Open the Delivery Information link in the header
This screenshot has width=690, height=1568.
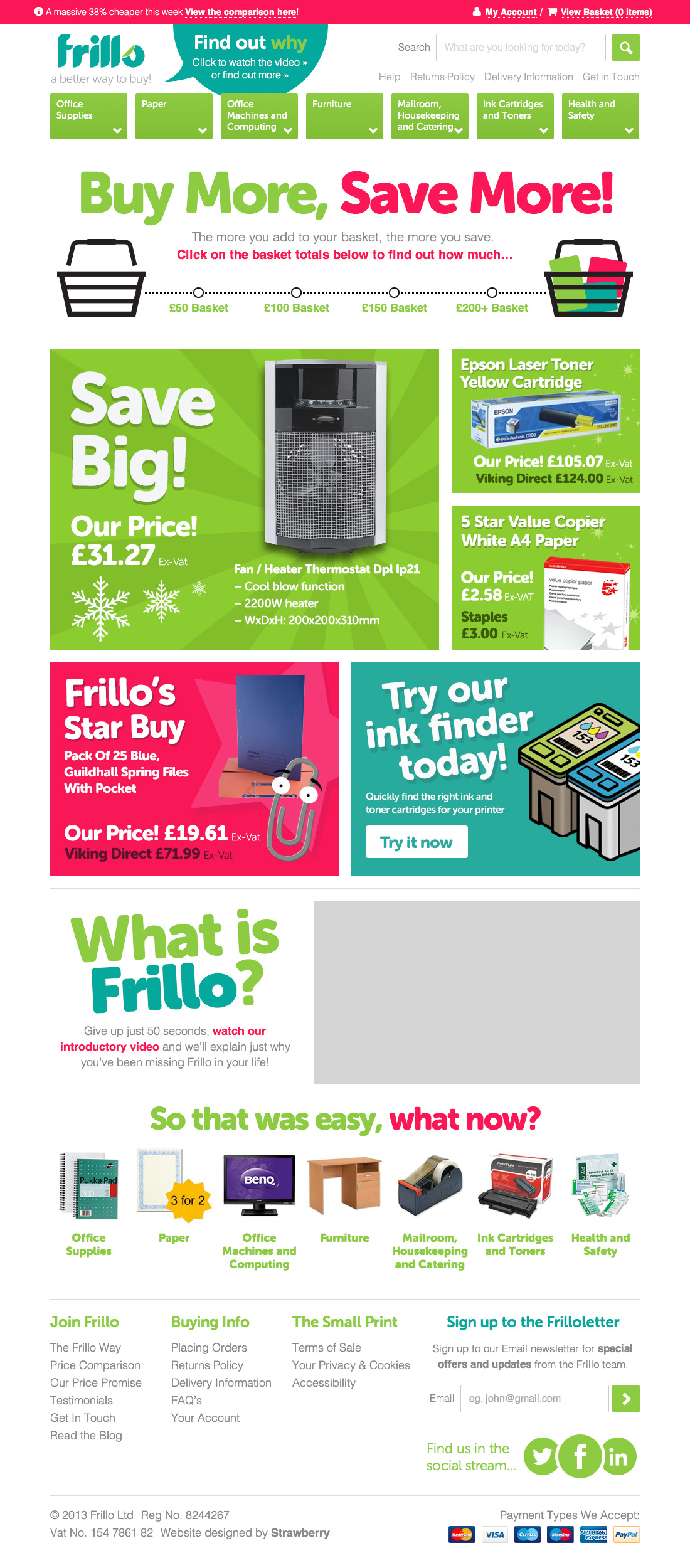point(528,77)
